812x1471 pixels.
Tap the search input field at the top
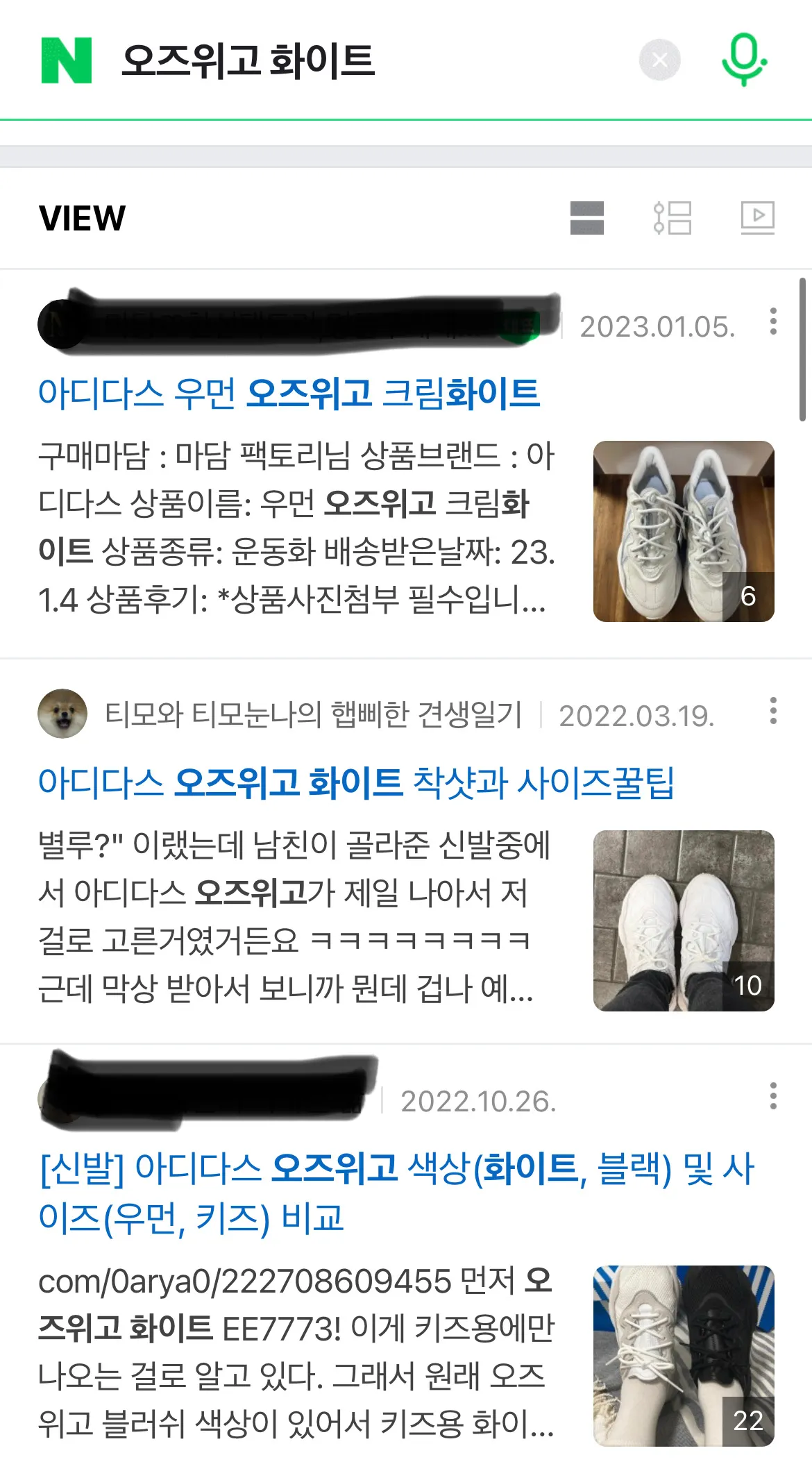click(x=312, y=60)
